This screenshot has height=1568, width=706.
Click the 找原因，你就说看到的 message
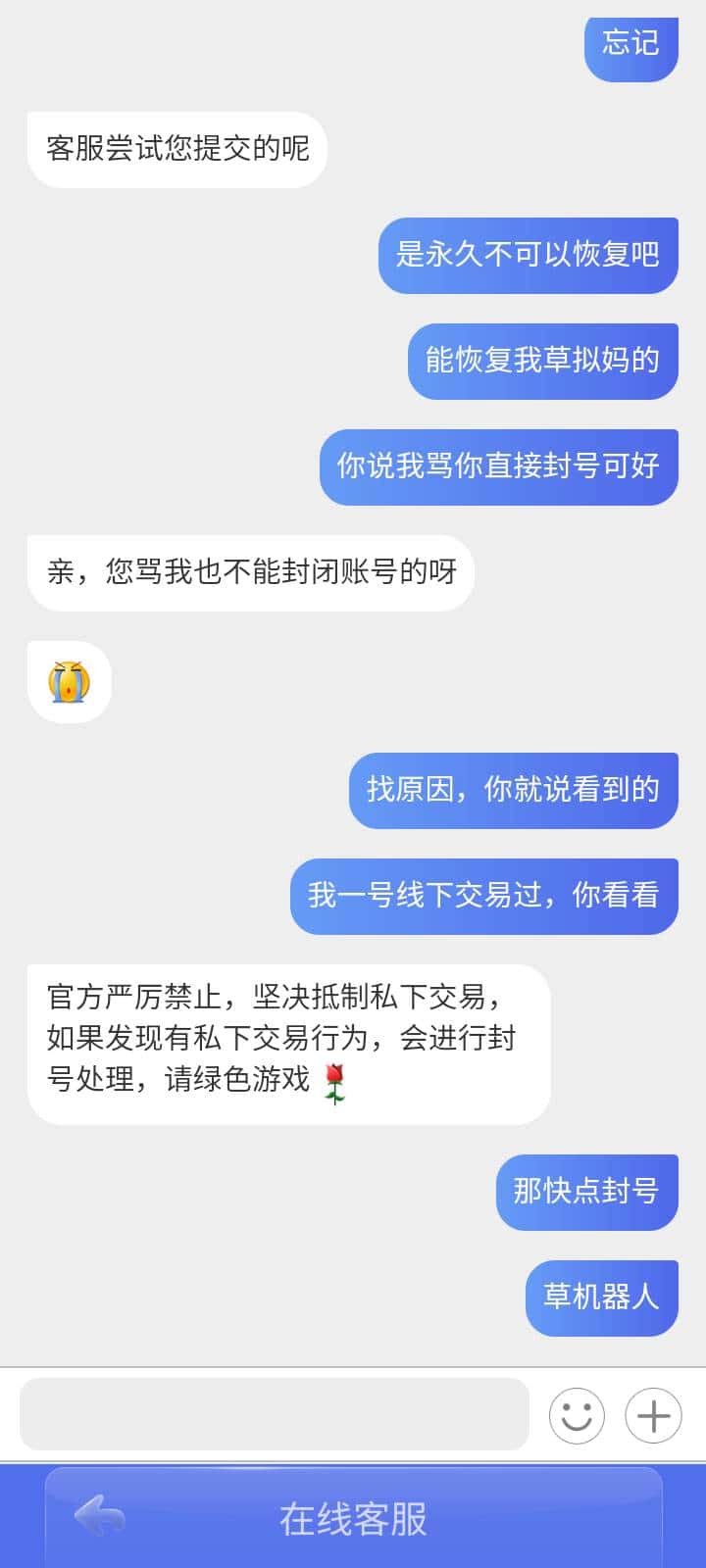[512, 790]
